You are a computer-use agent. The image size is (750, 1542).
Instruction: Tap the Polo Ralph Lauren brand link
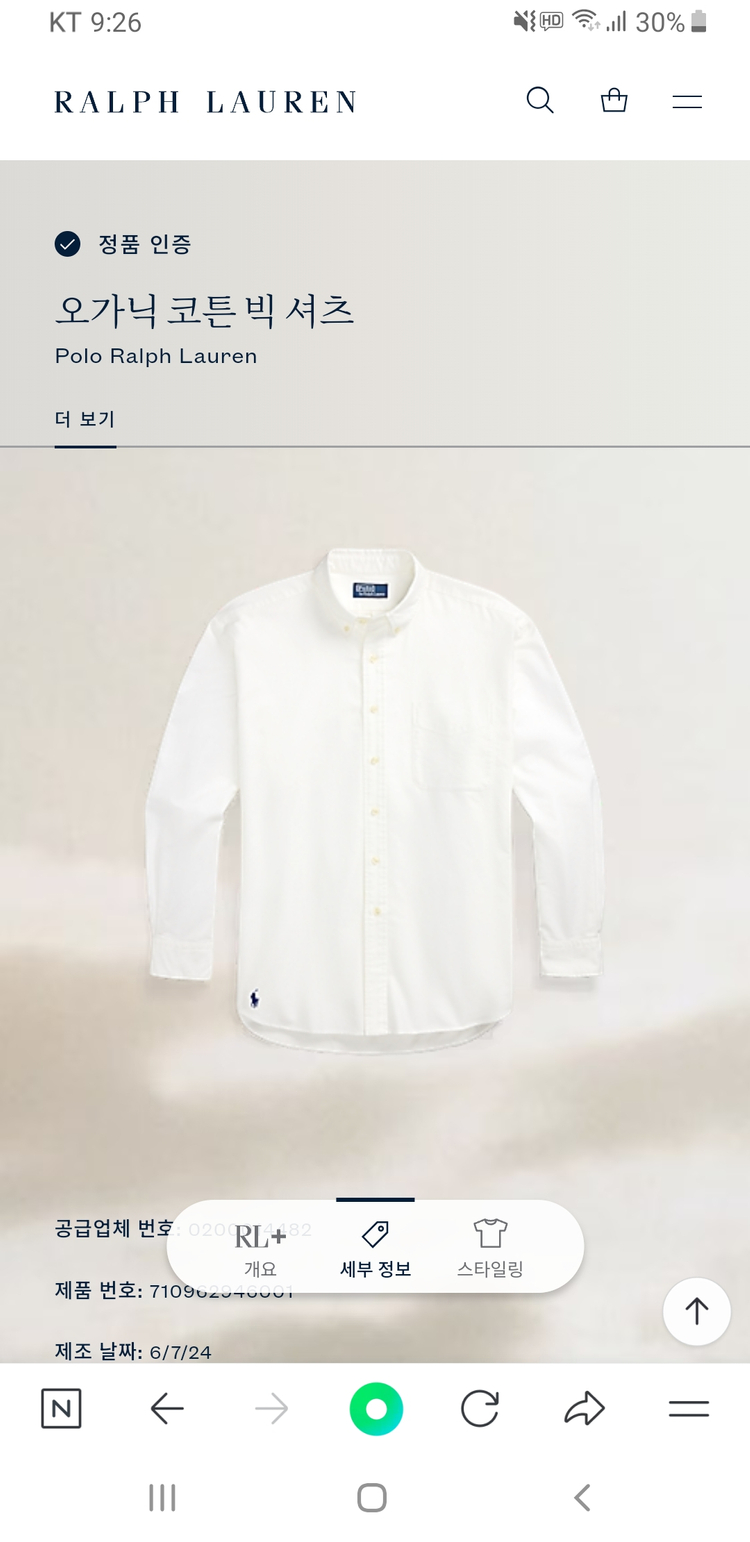(156, 356)
